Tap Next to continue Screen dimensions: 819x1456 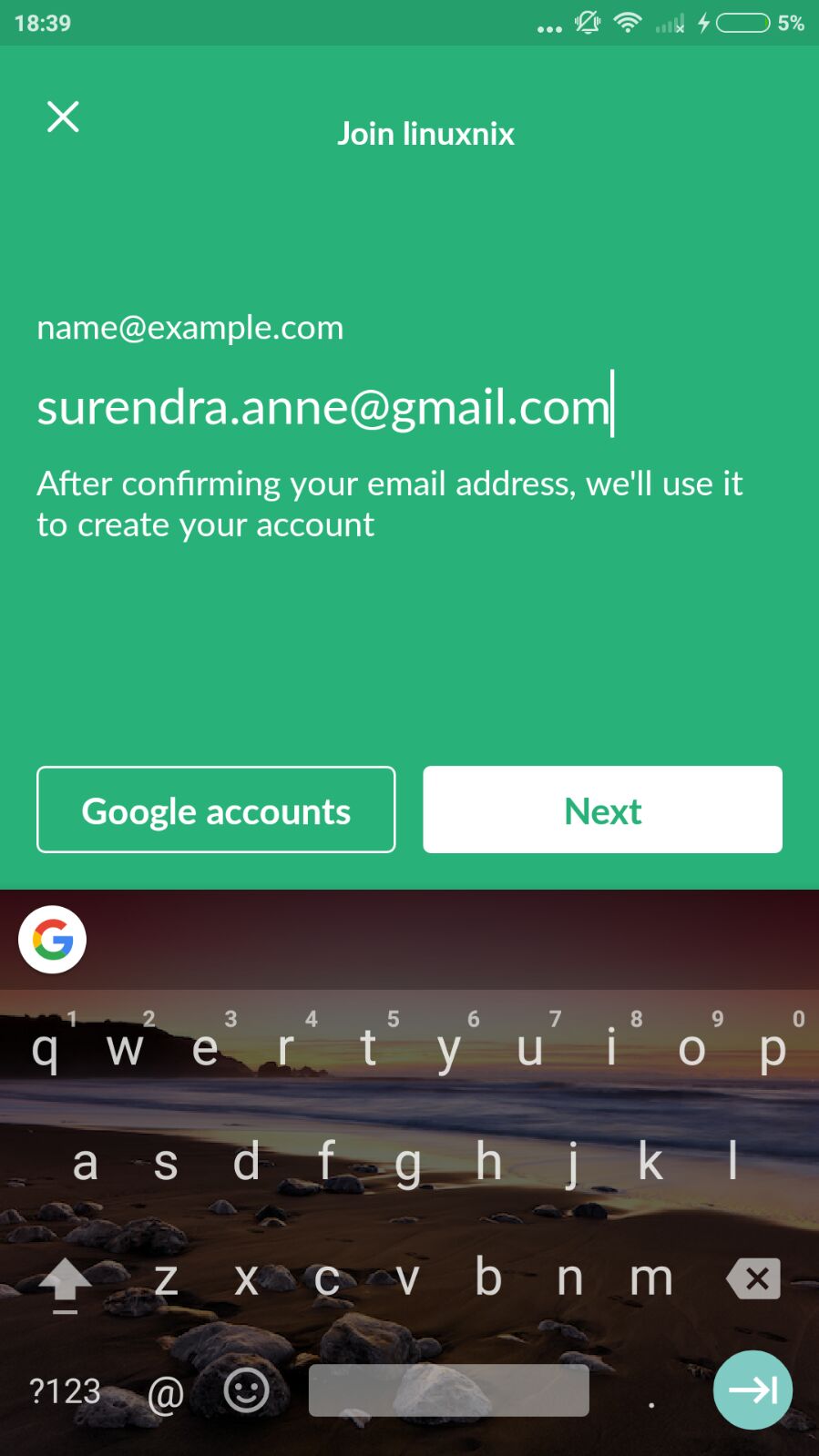tap(602, 809)
